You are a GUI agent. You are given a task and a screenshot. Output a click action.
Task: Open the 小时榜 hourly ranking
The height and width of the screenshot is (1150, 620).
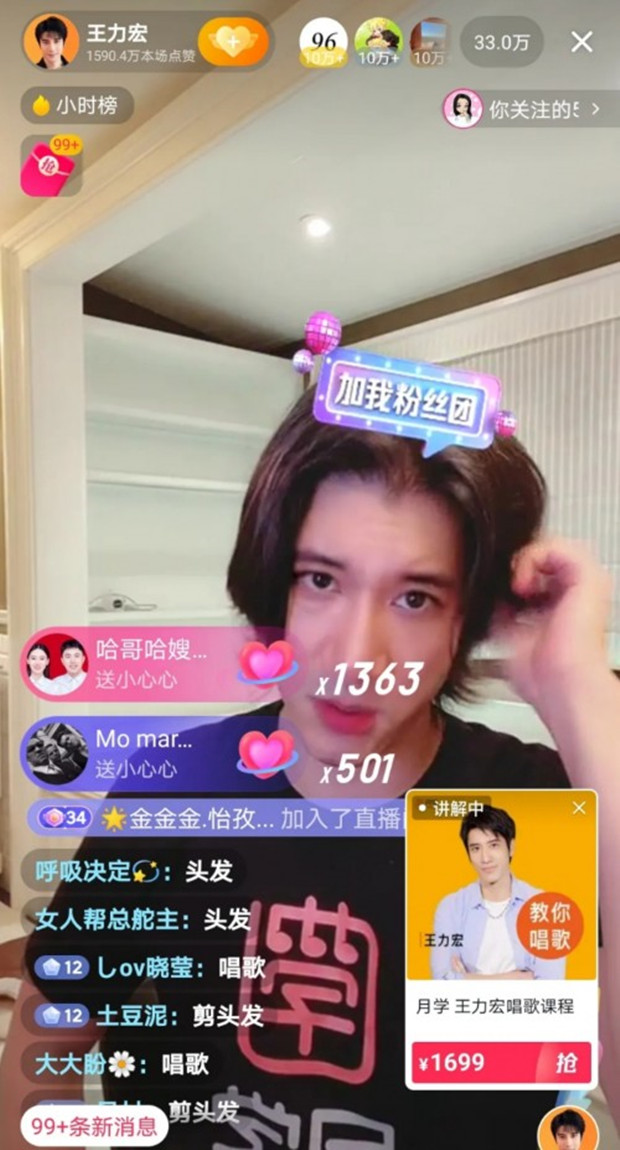click(x=77, y=106)
